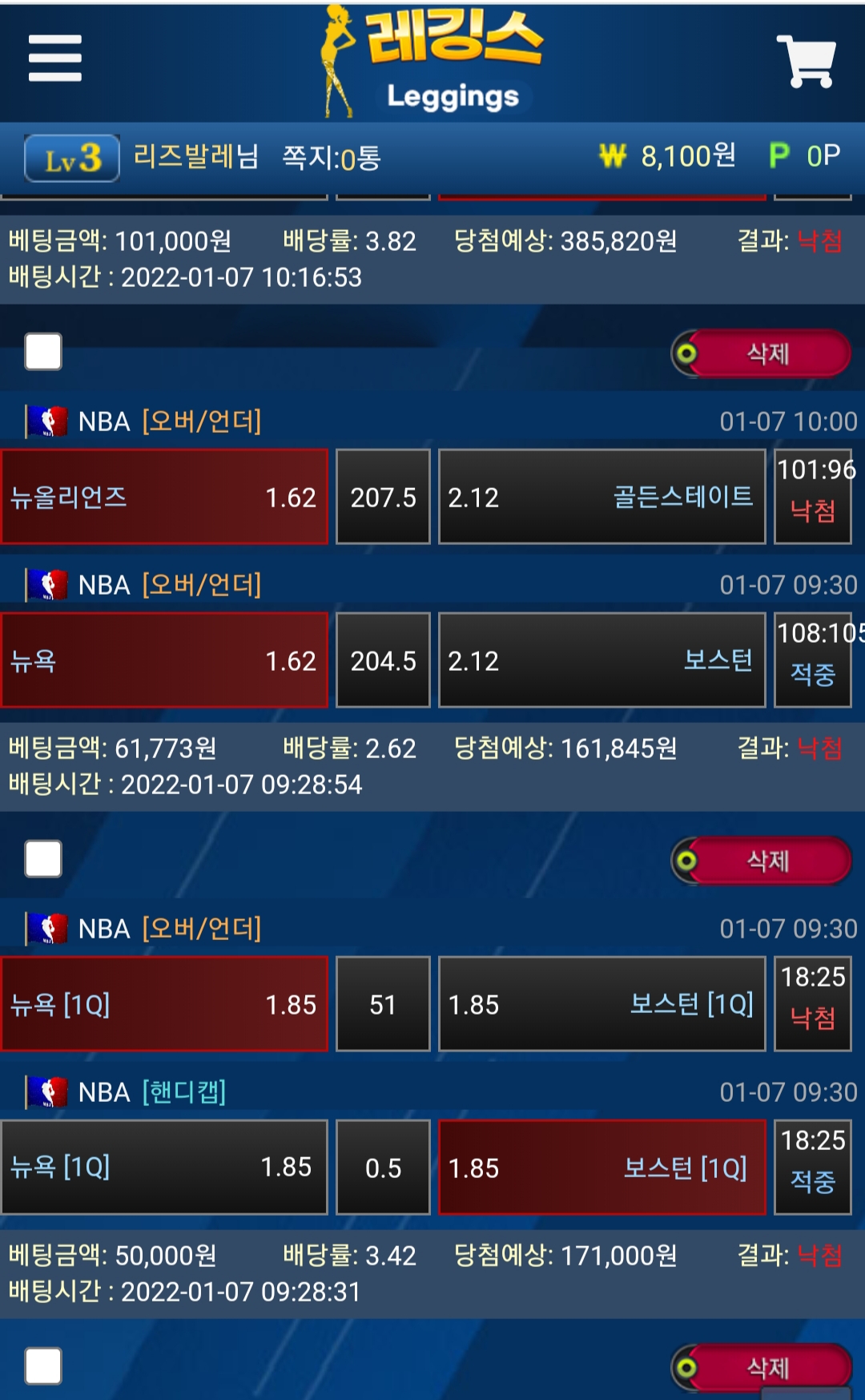Select the checkbox for the 50,000원 bet
Viewport: 865px width, 1400px height.
tap(43, 859)
